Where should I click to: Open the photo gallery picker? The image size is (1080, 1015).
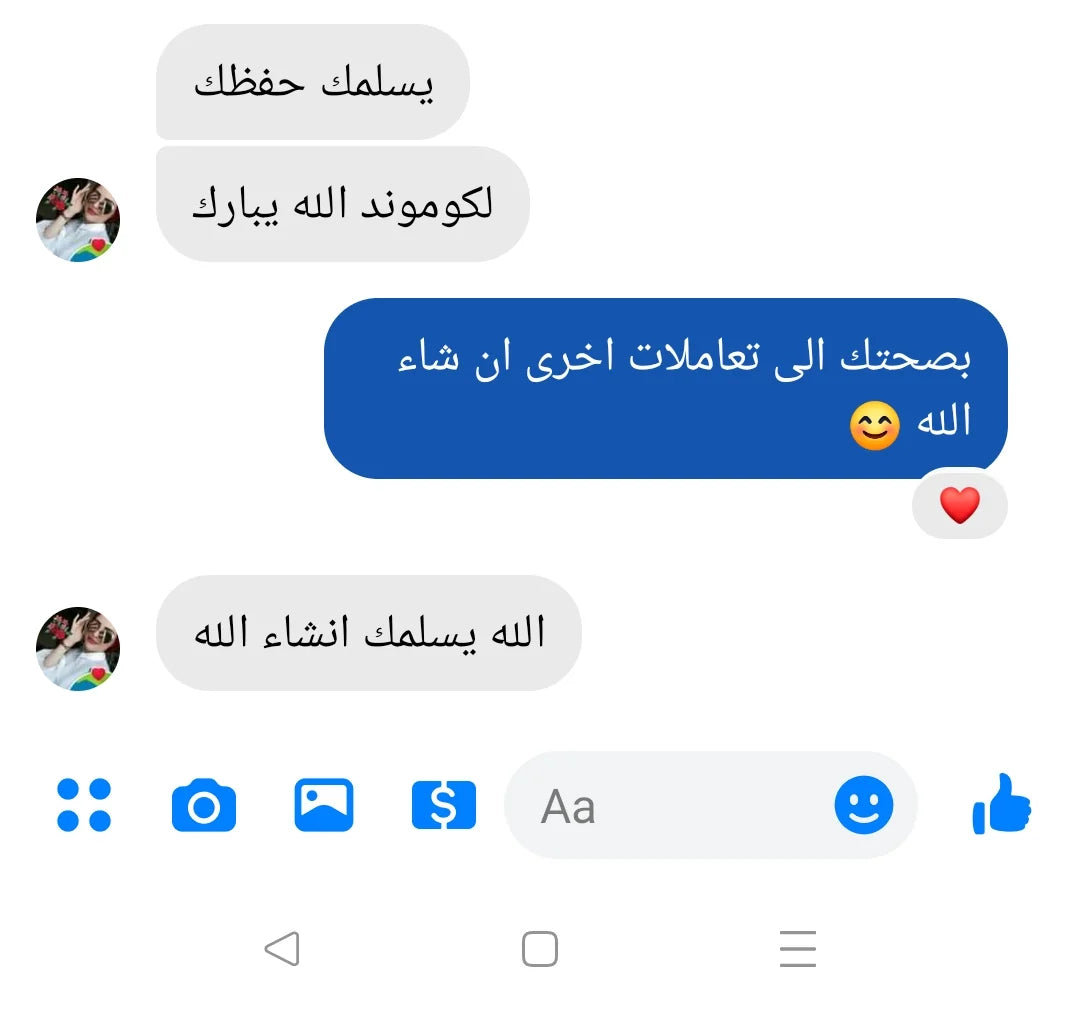[x=324, y=805]
